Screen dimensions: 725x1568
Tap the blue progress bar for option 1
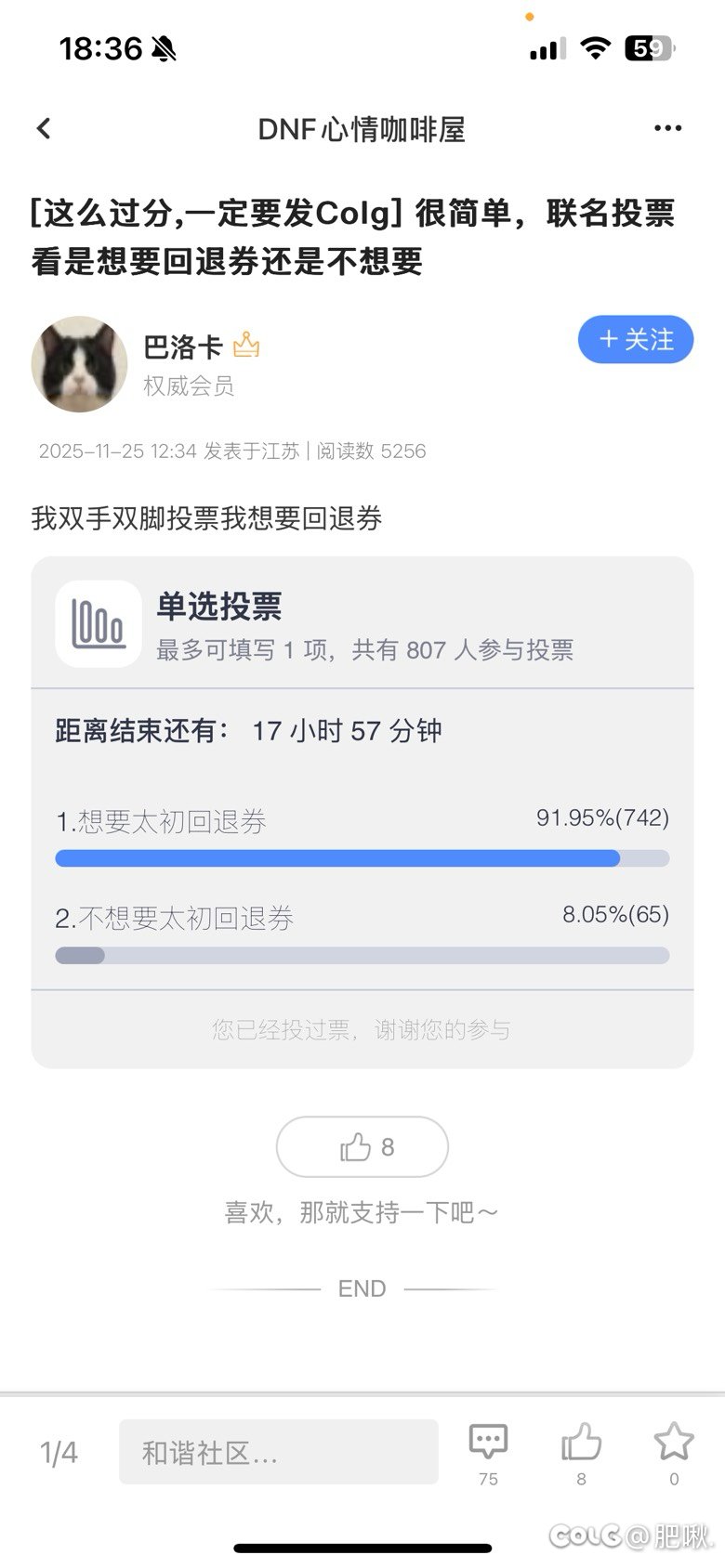pyautogui.click(x=339, y=859)
